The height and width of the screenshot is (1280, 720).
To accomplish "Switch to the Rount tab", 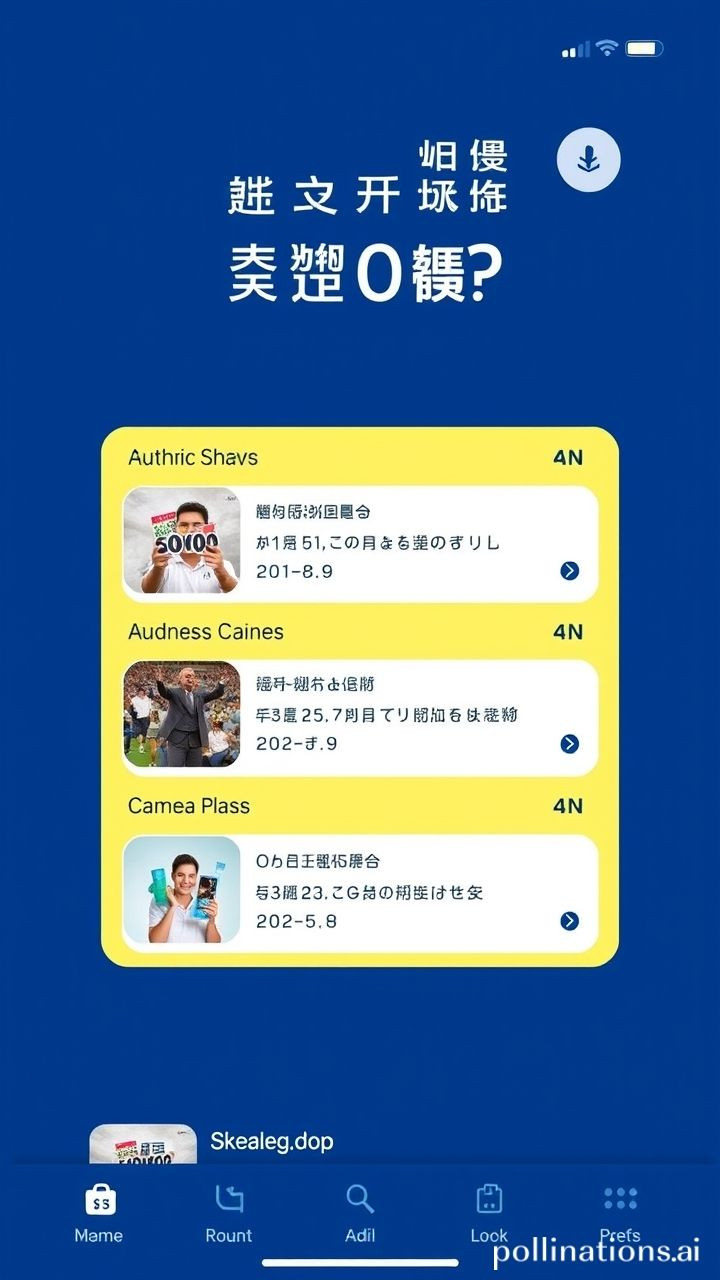I will pyautogui.click(x=229, y=1212).
